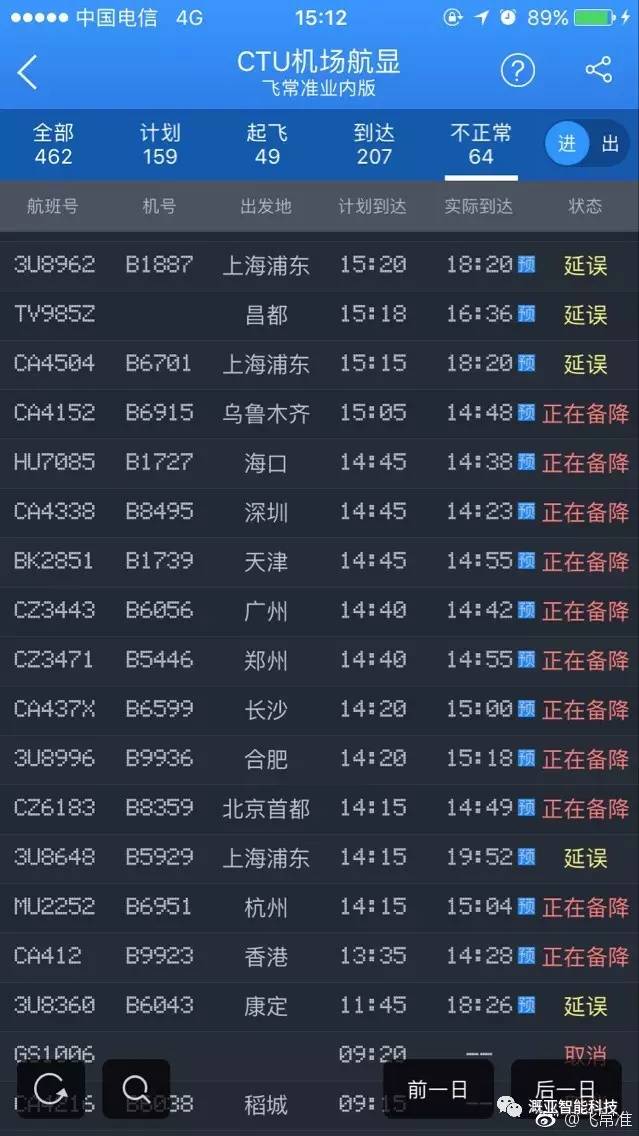639x1136 pixels.
Task: Open flight search magnifier
Action: pos(136,1088)
